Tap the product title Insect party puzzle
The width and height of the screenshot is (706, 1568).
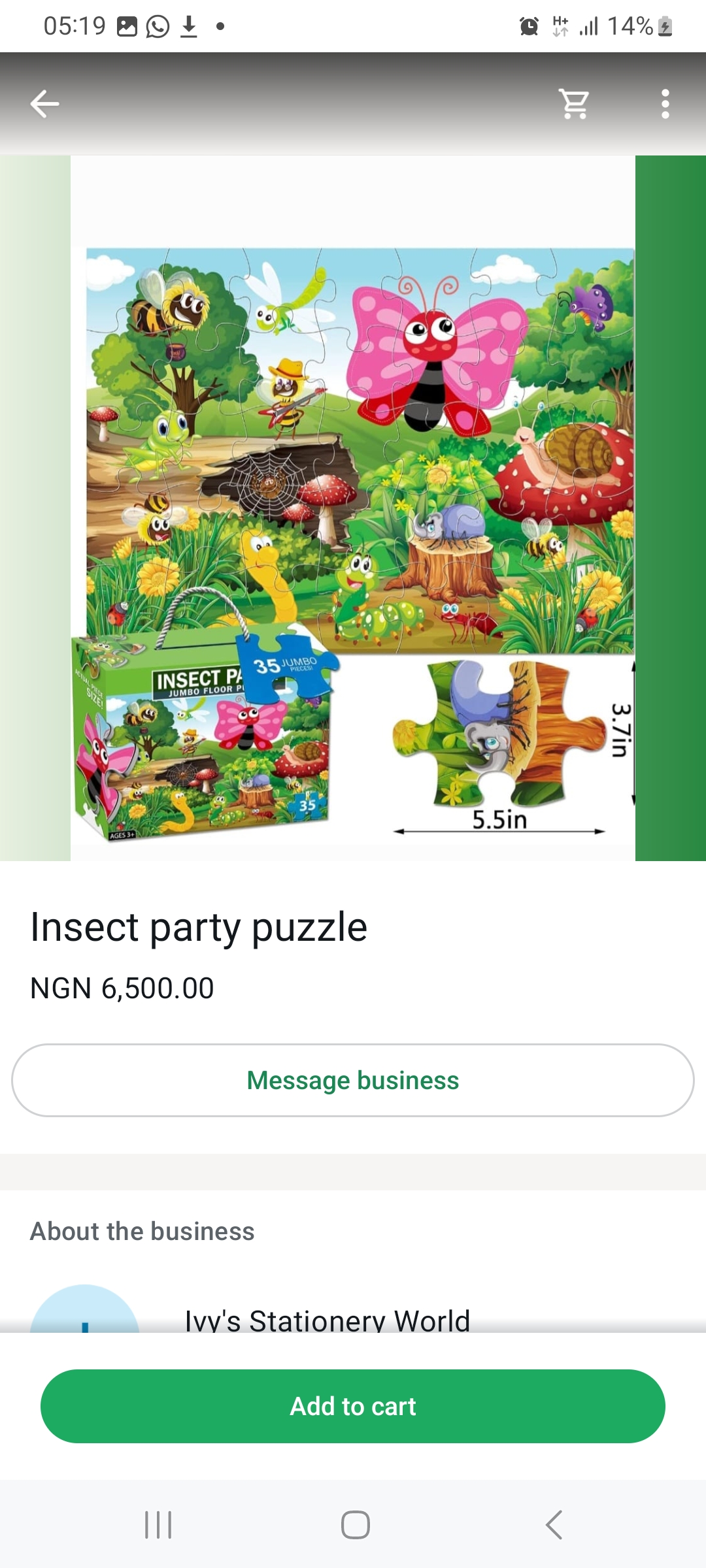(198, 927)
